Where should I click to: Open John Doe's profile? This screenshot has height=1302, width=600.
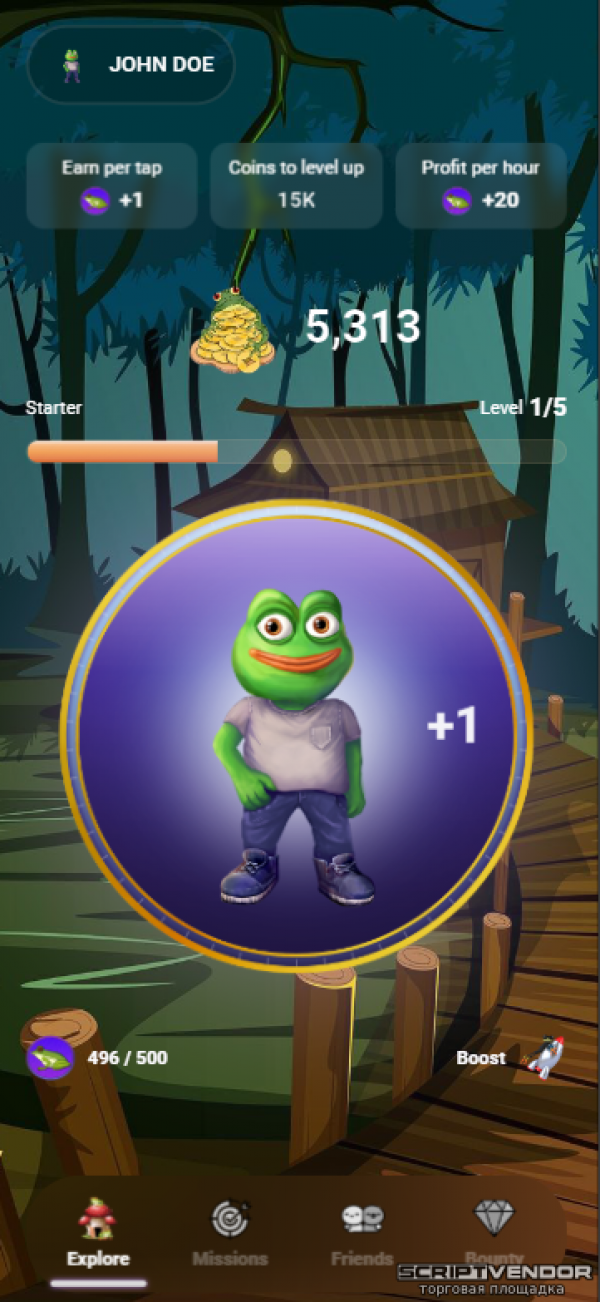[131, 65]
